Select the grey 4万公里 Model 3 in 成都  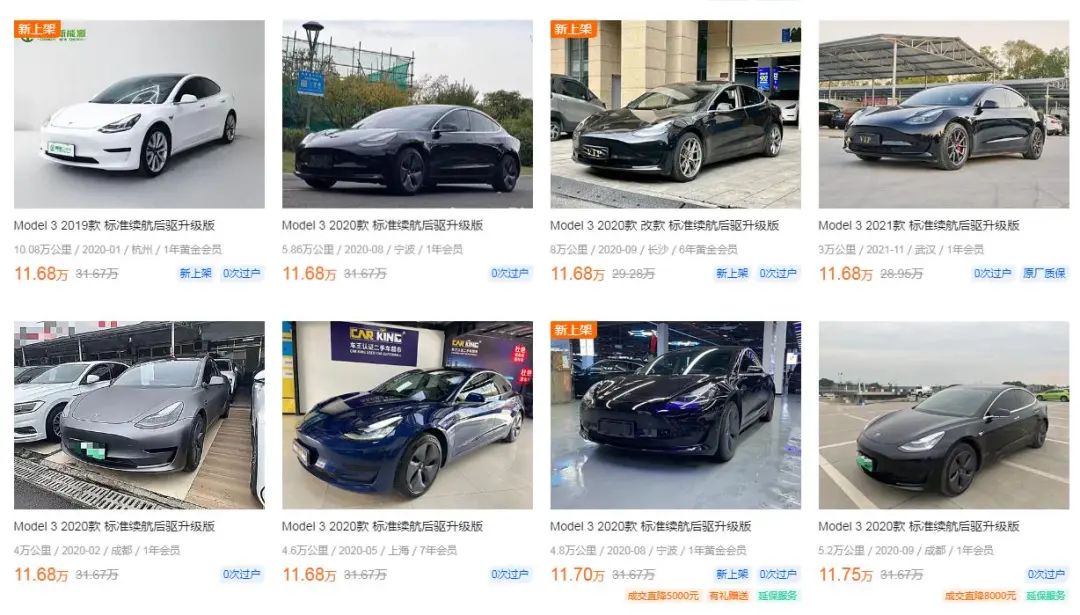click(x=139, y=415)
